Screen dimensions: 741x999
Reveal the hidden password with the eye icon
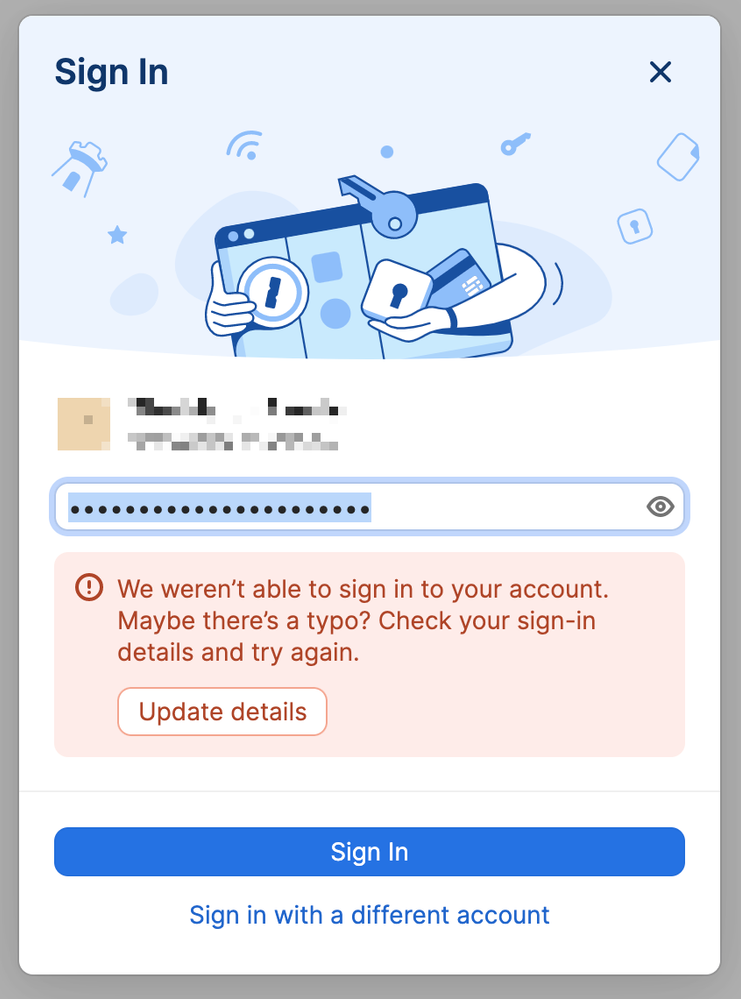click(660, 507)
